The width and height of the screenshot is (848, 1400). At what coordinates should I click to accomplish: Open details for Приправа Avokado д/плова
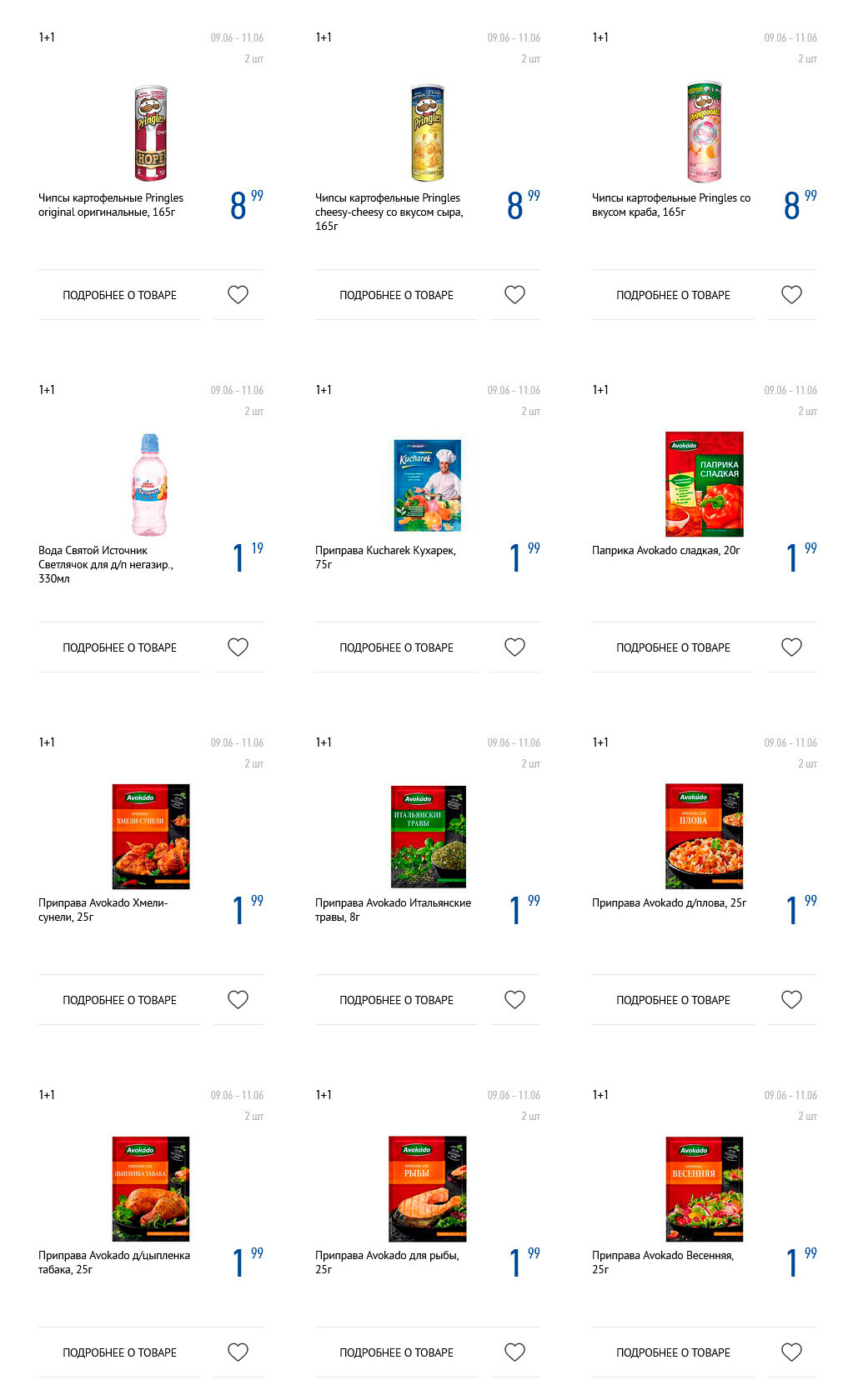click(x=673, y=1000)
